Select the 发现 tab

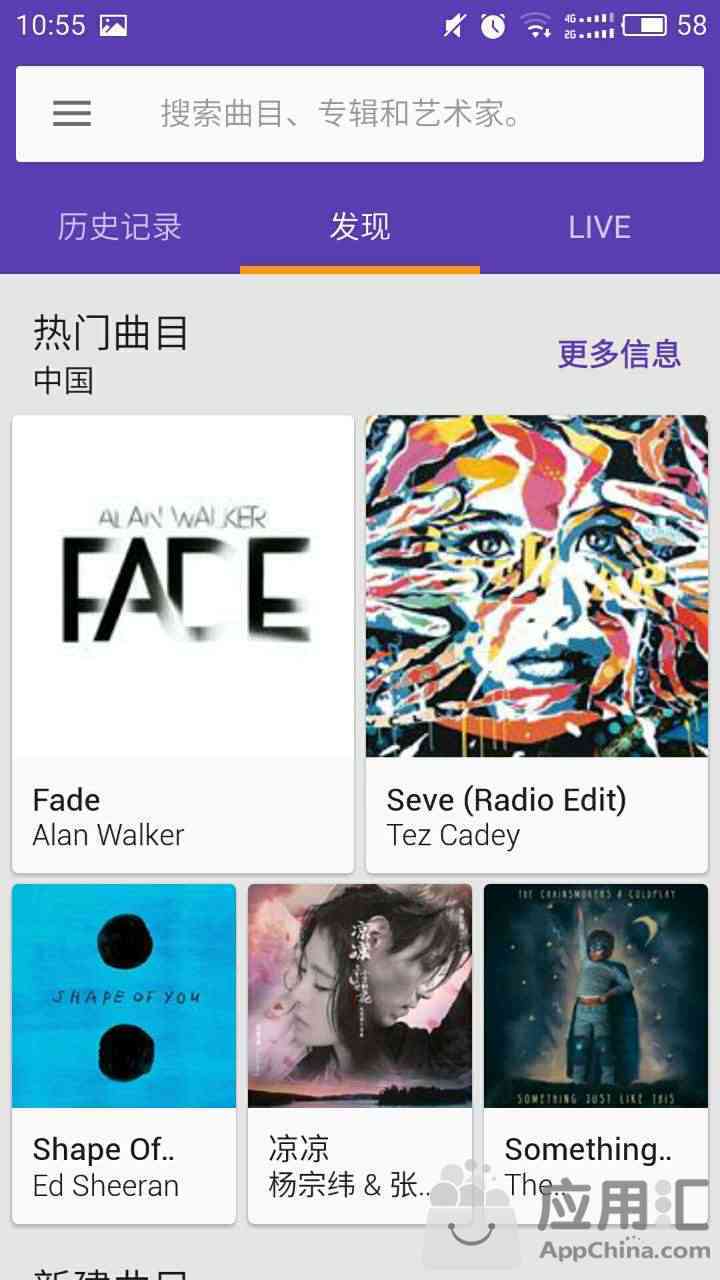click(x=360, y=227)
